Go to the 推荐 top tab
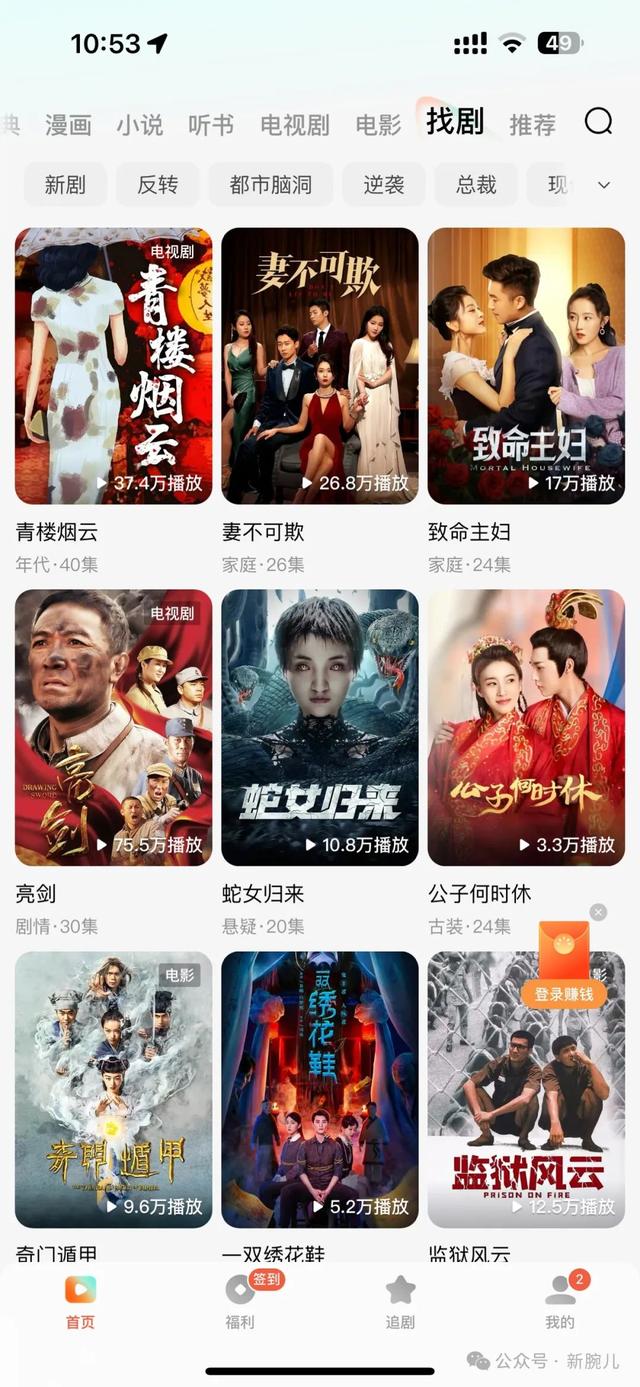This screenshot has height=1387, width=640. (532, 125)
